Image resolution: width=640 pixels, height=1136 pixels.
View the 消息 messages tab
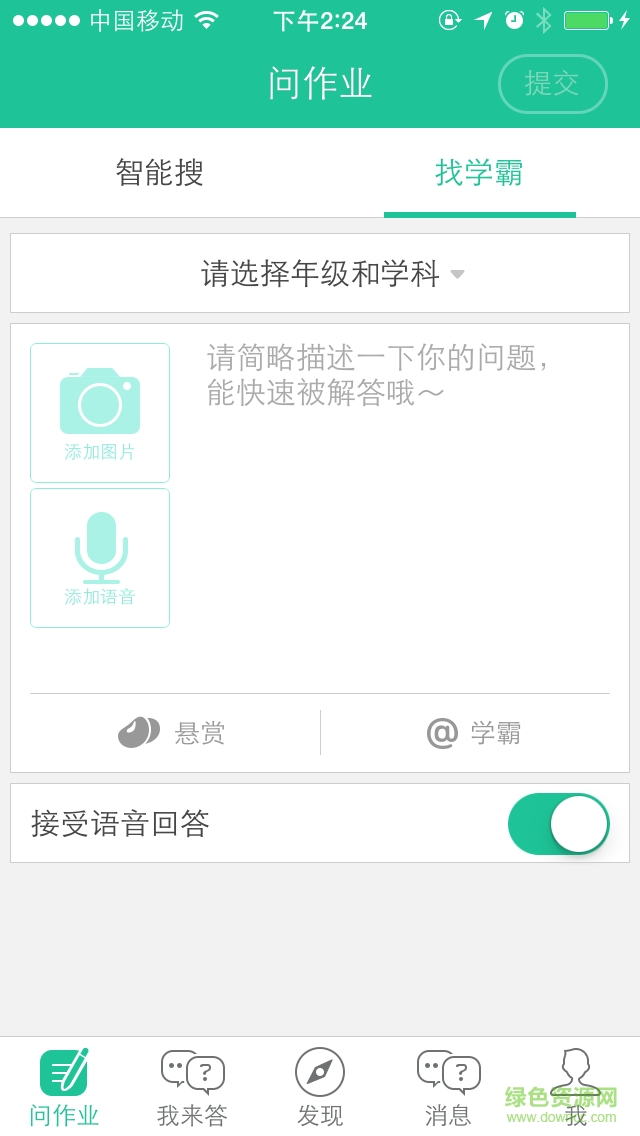tap(448, 1087)
